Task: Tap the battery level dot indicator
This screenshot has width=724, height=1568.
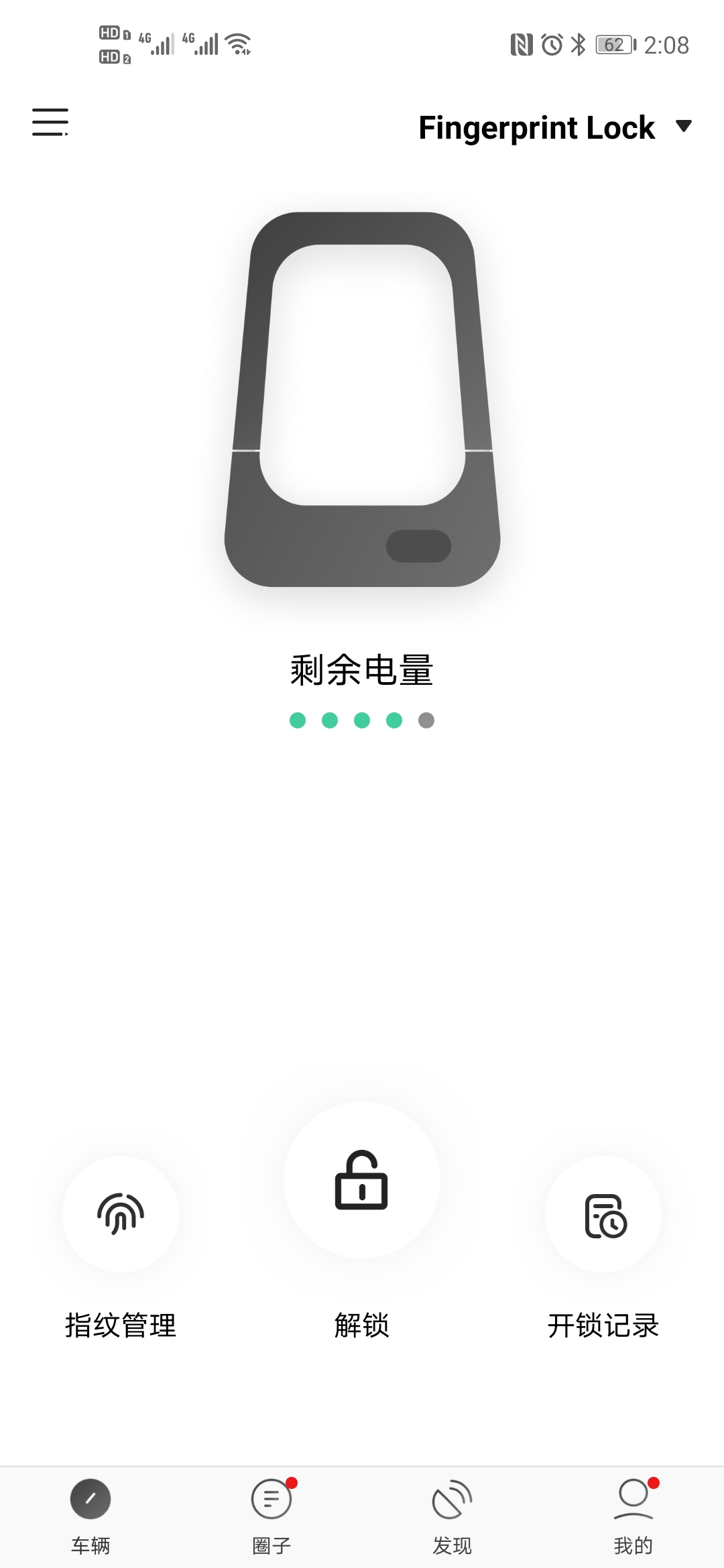Action: (362, 719)
